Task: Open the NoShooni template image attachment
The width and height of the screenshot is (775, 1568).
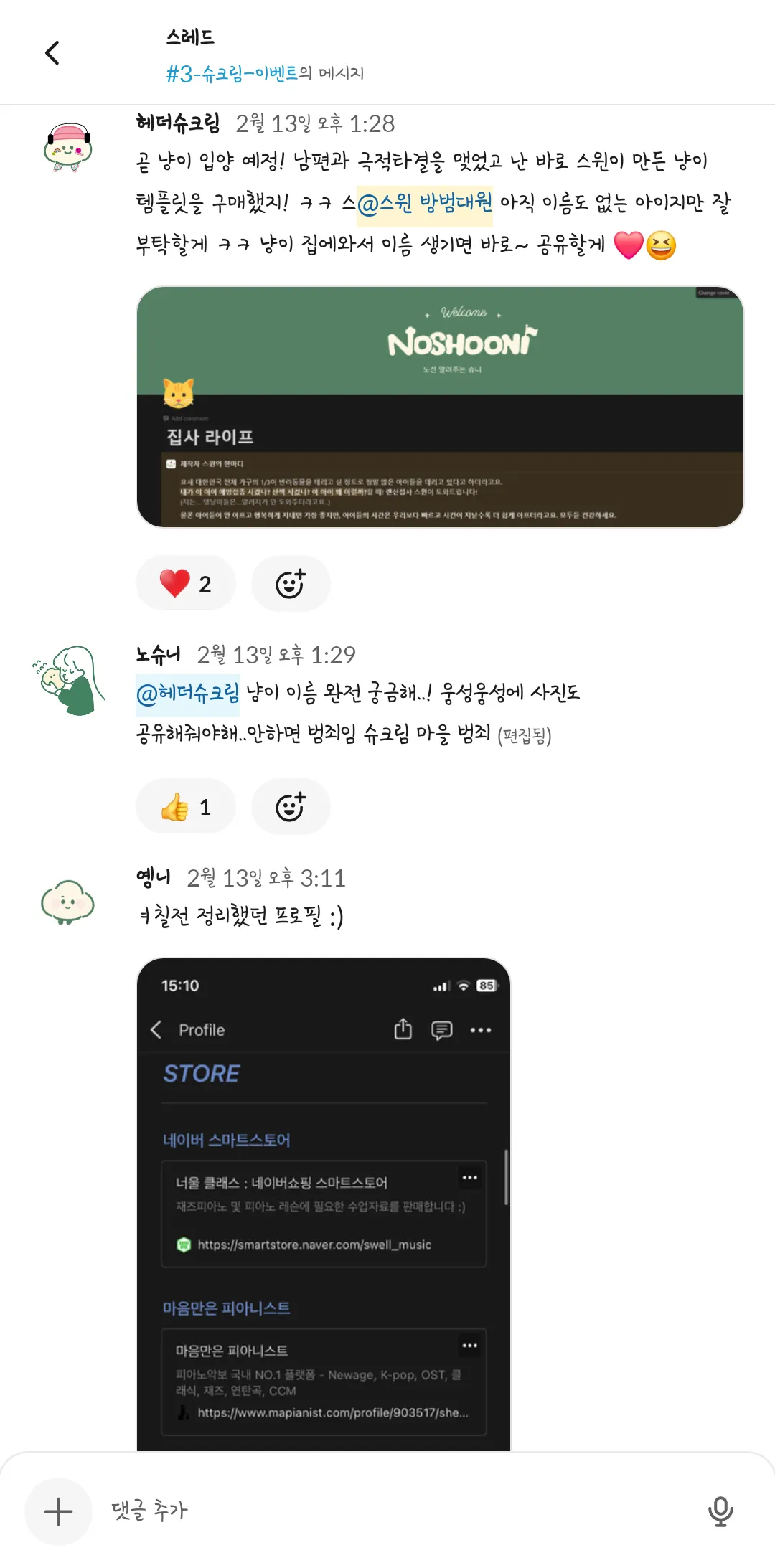Action: point(439,407)
